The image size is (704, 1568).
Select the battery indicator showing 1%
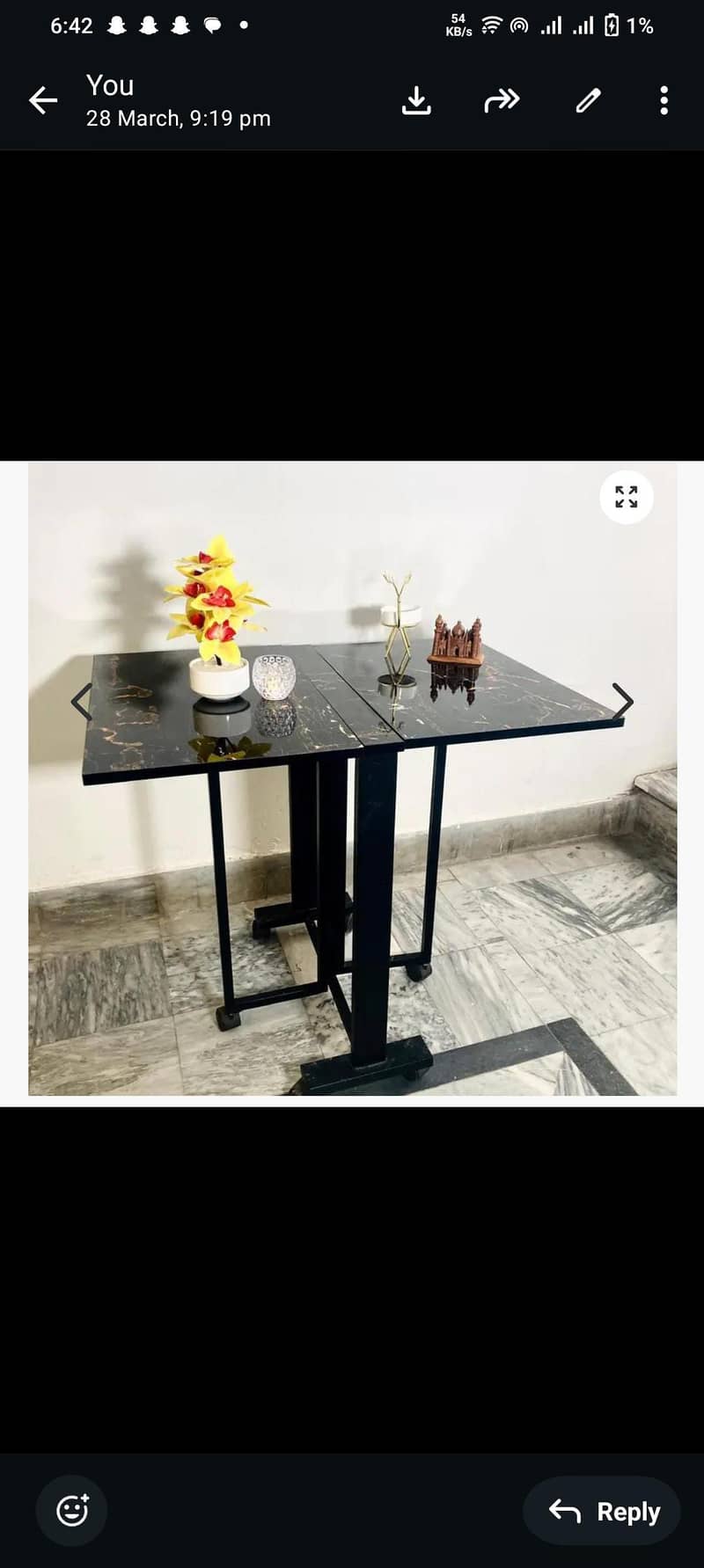pyautogui.click(x=640, y=26)
